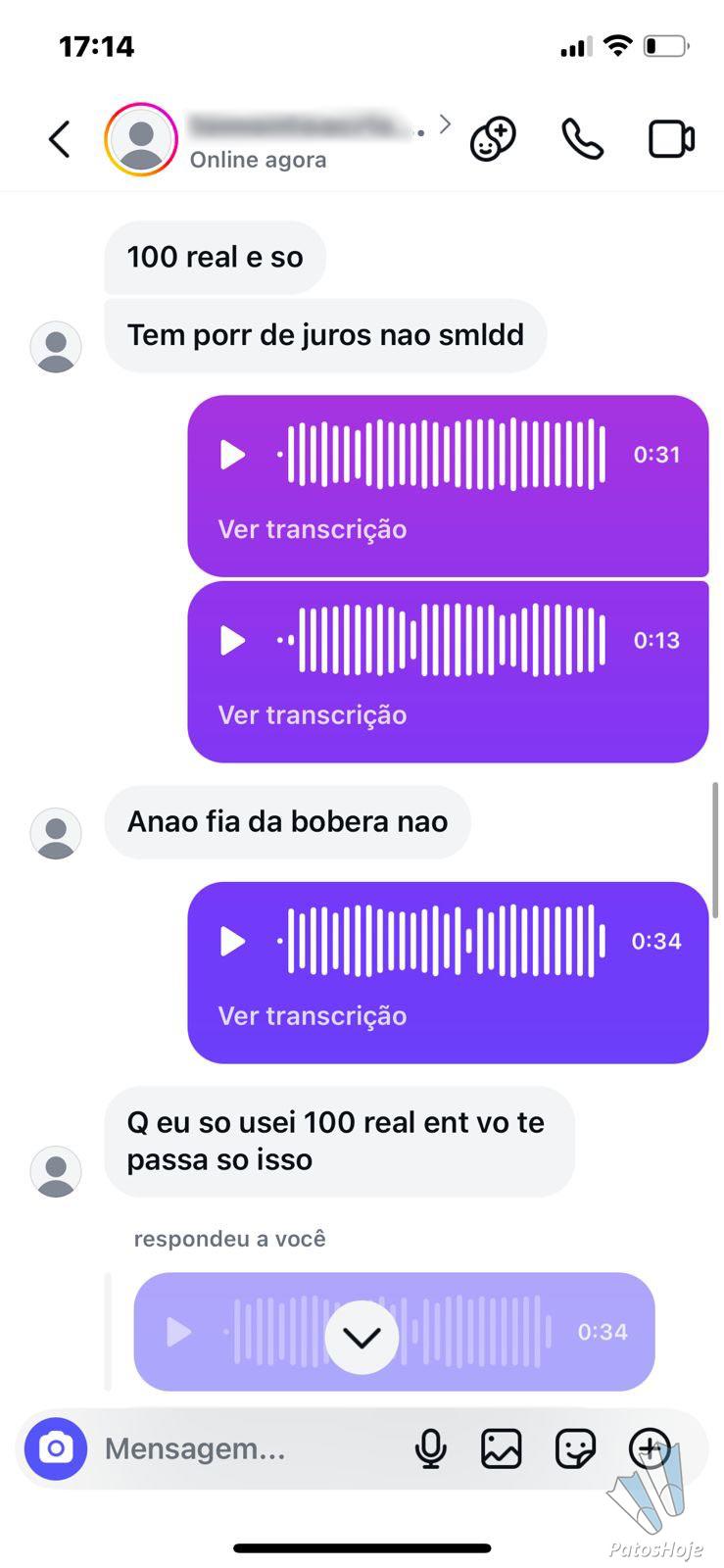
Task: Start a voice call
Action: (582, 139)
